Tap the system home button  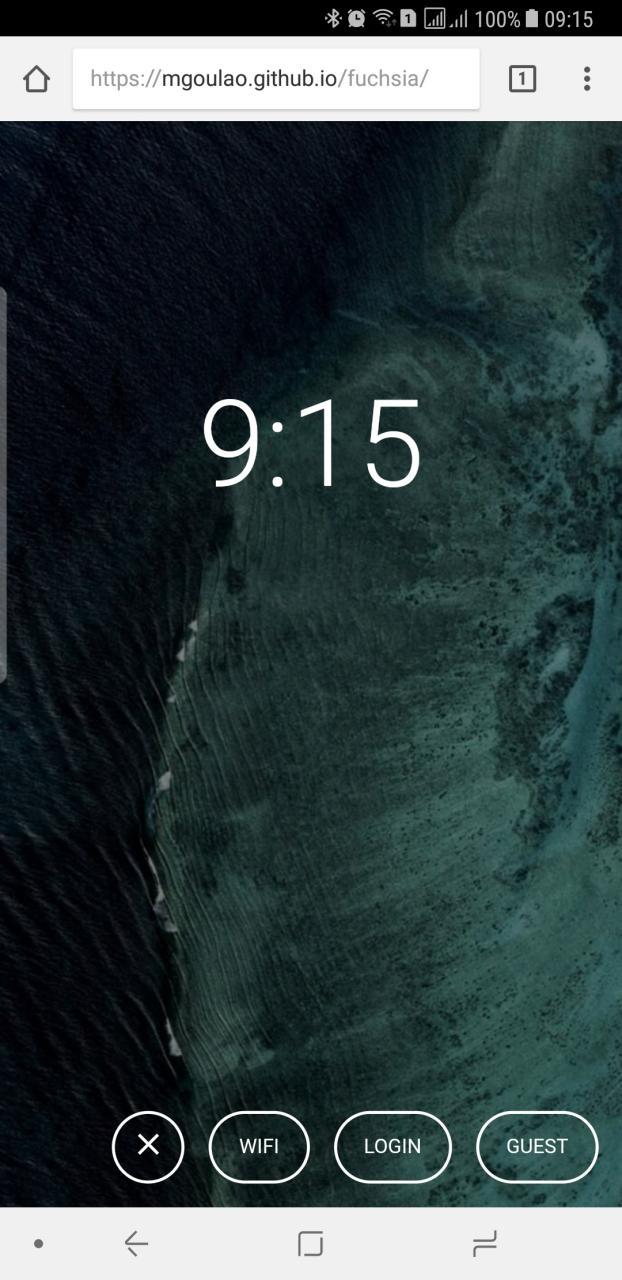[311, 1244]
